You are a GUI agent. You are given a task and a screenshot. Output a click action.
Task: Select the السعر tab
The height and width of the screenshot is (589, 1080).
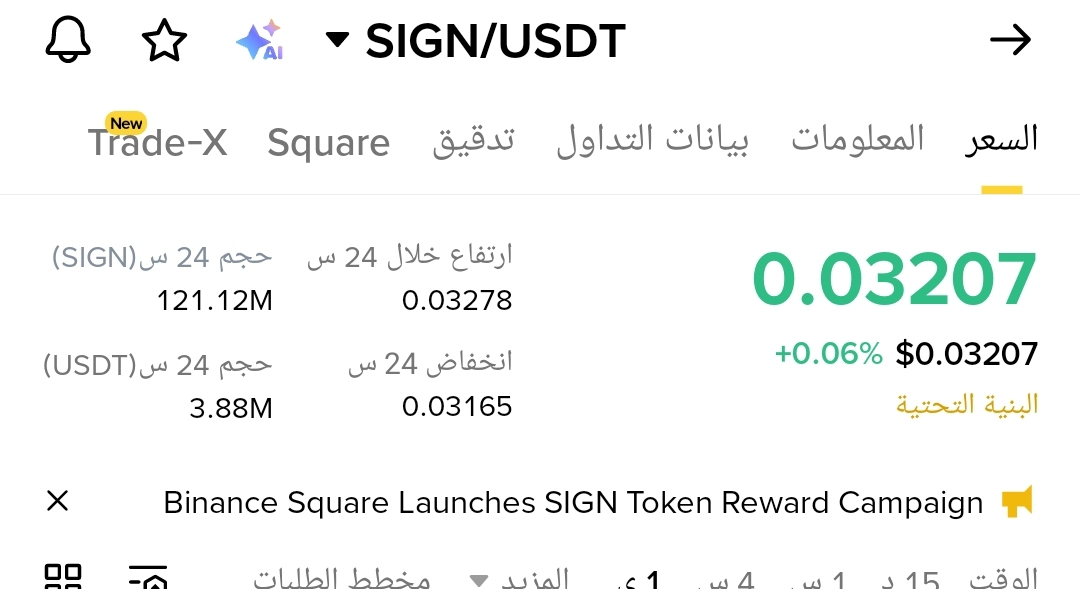point(1001,140)
